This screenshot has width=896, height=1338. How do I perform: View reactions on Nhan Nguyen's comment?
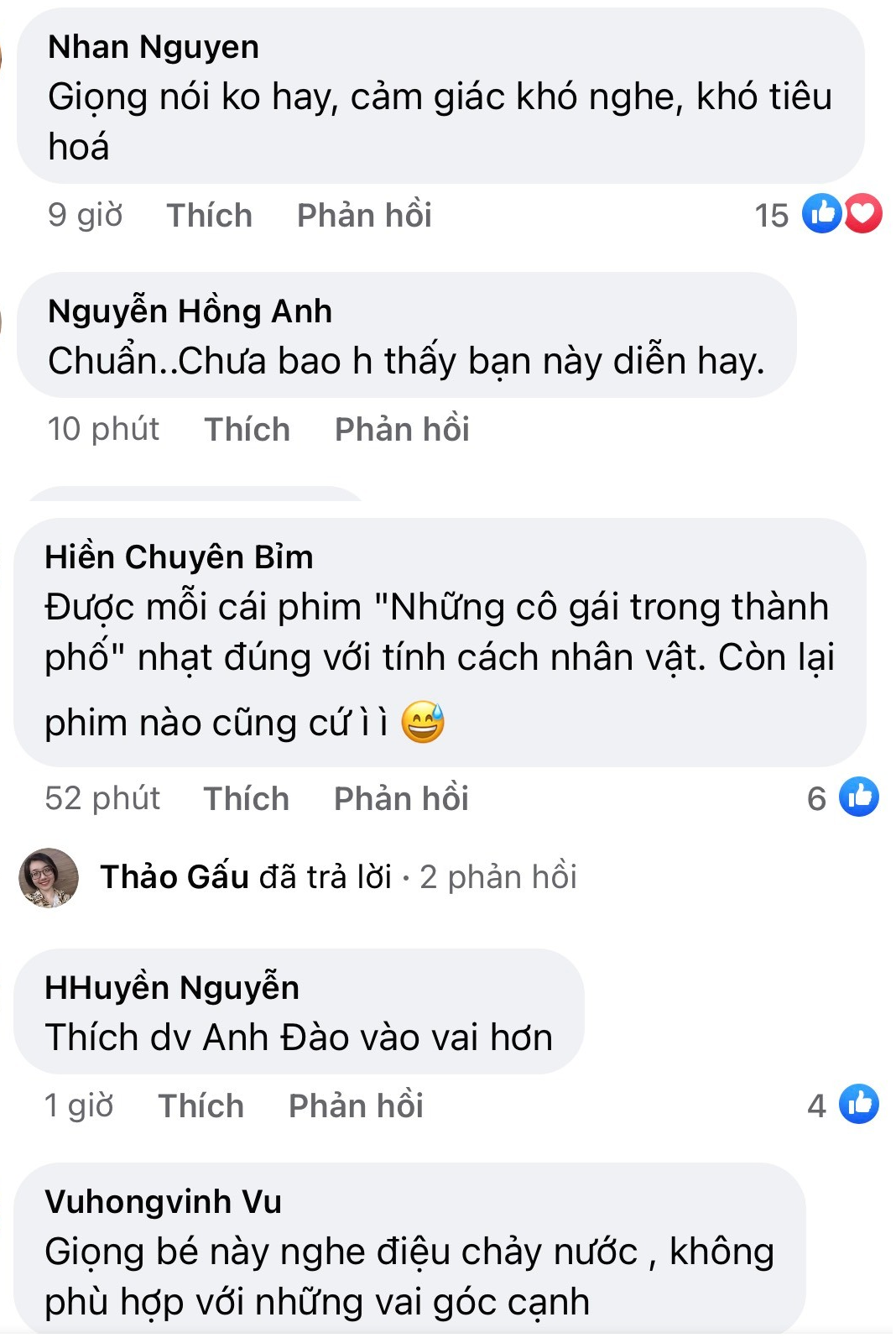[x=840, y=214]
